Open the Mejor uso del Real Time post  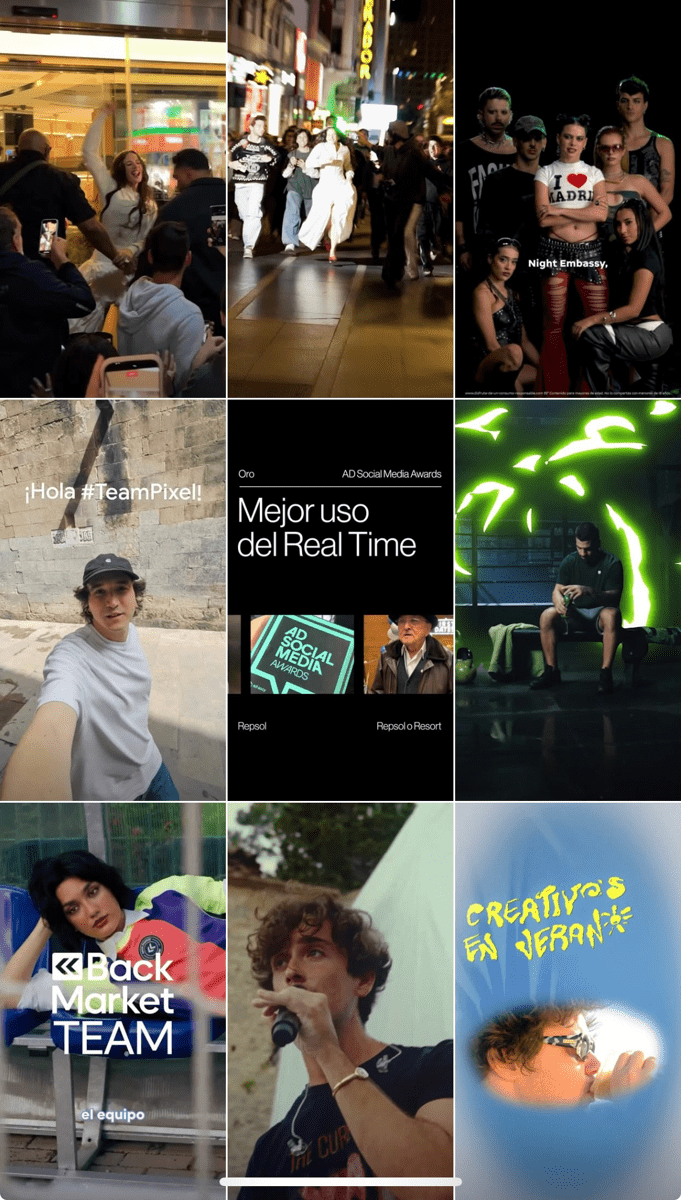[x=340, y=600]
